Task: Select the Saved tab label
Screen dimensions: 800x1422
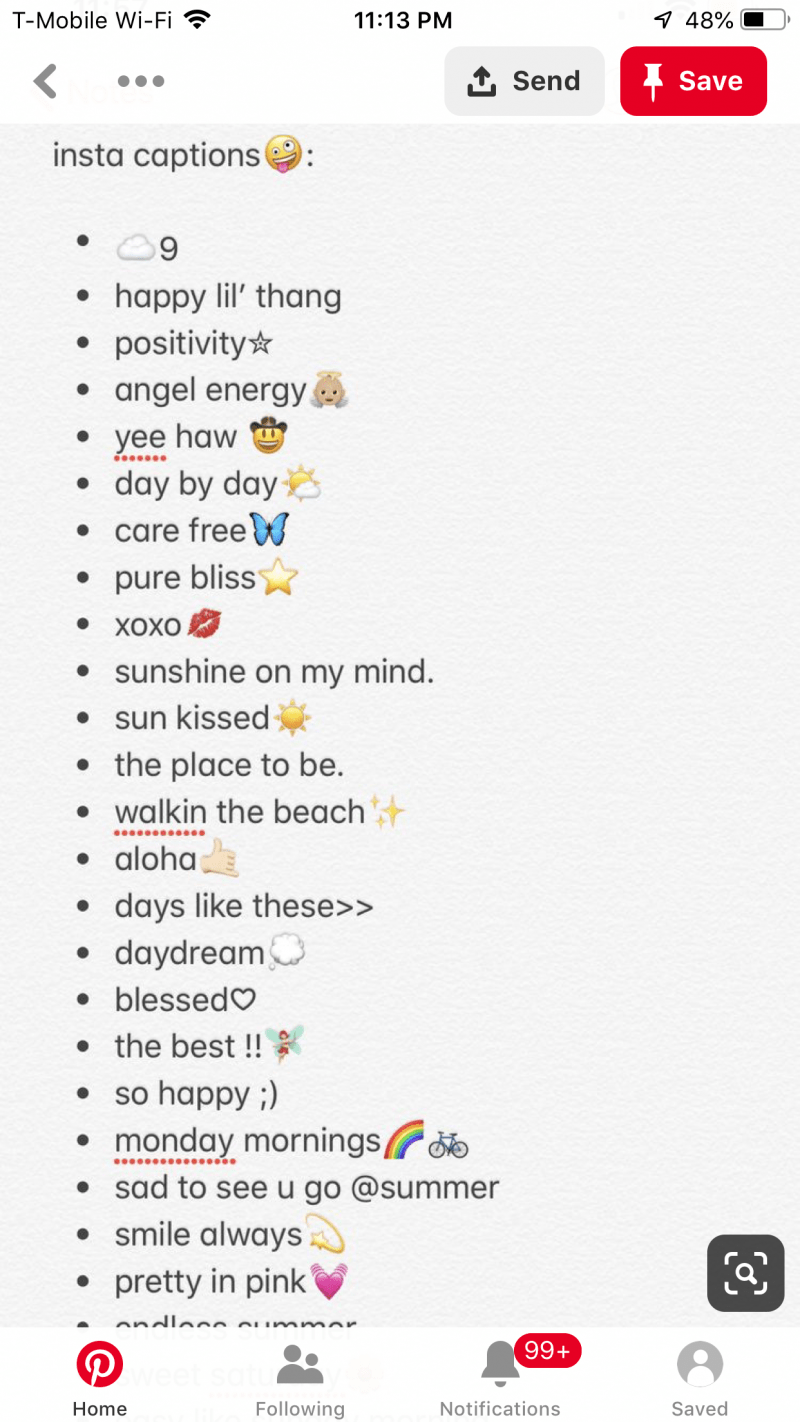Action: [x=699, y=1407]
